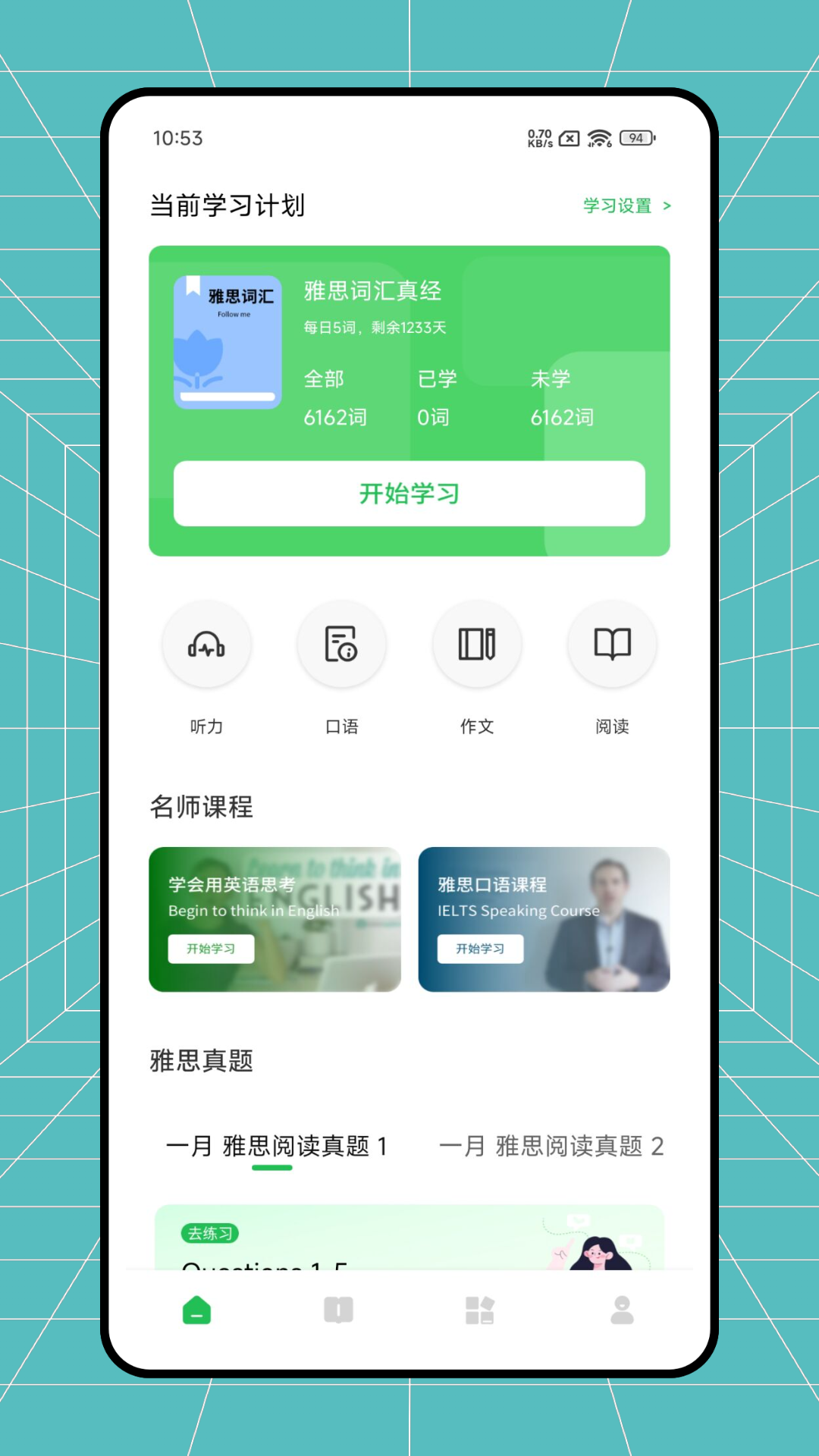819x1456 pixels.
Task: Click the 去练习 practice tag
Action: [211, 1233]
